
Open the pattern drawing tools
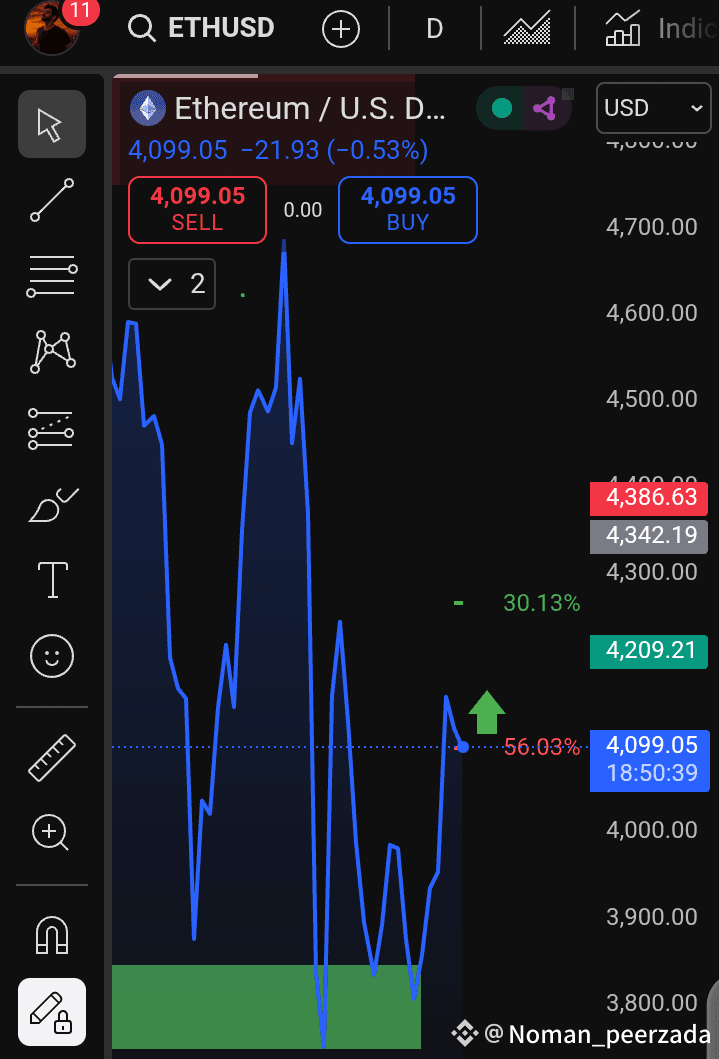pyautogui.click(x=51, y=352)
